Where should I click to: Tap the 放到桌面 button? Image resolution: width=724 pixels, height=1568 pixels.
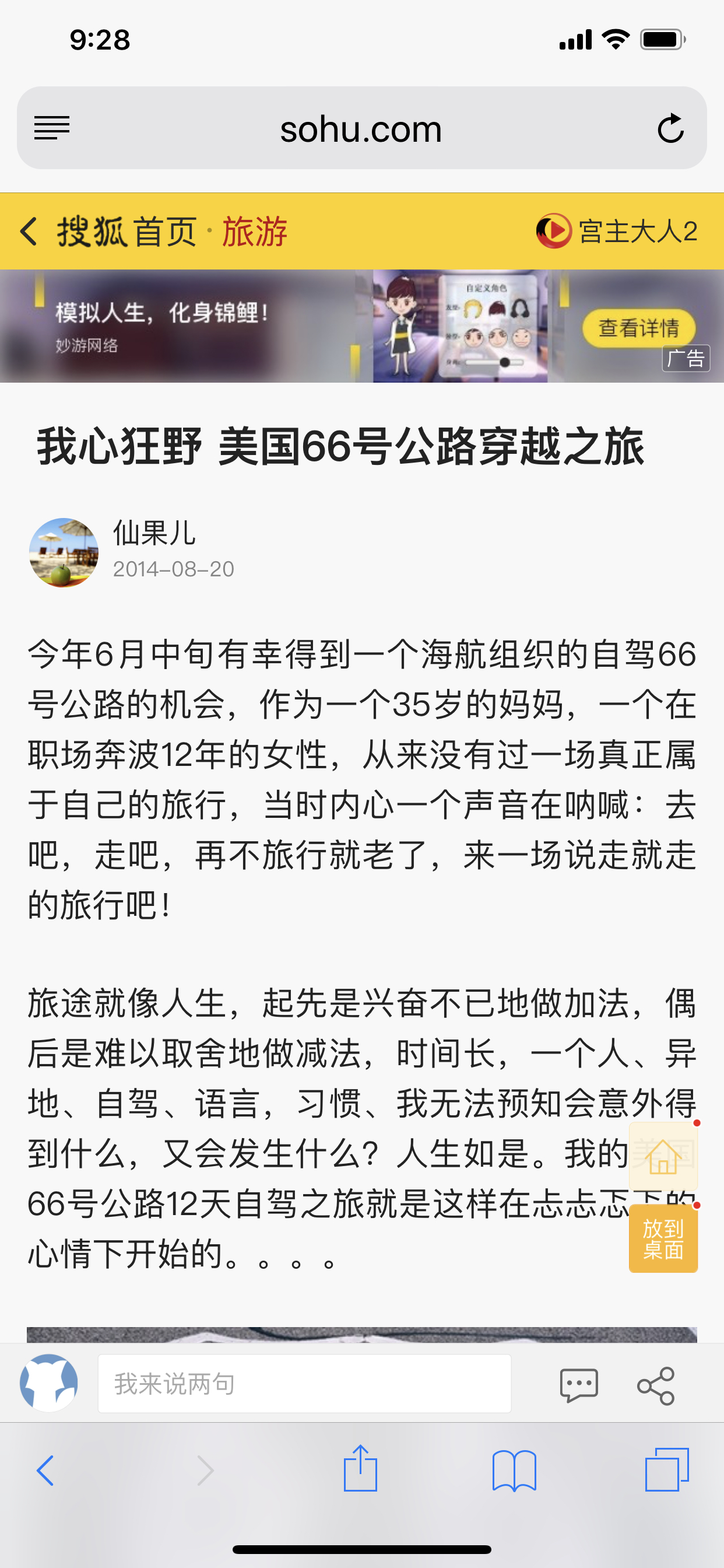click(x=663, y=1238)
